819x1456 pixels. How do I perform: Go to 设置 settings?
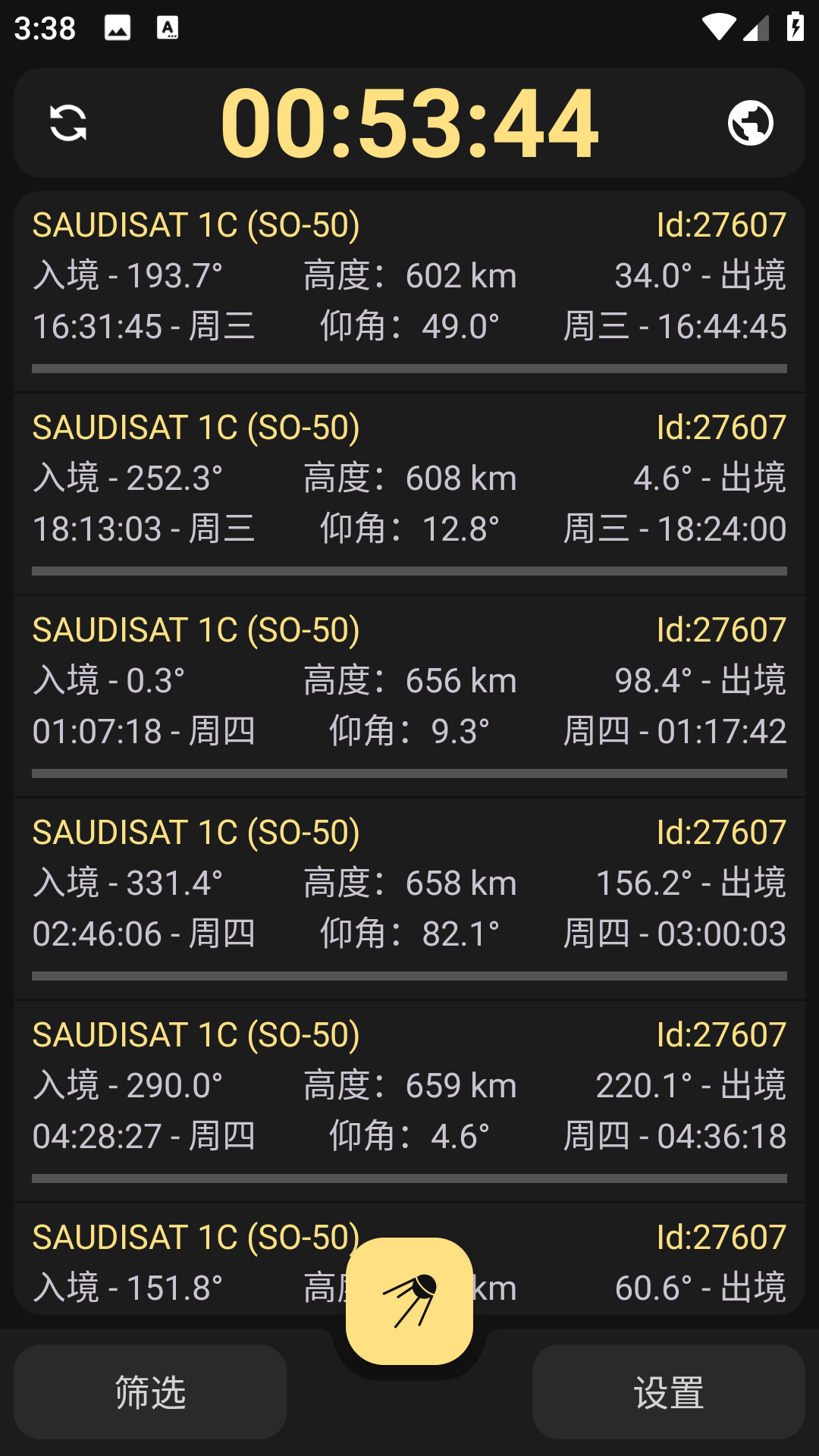coord(668,1392)
